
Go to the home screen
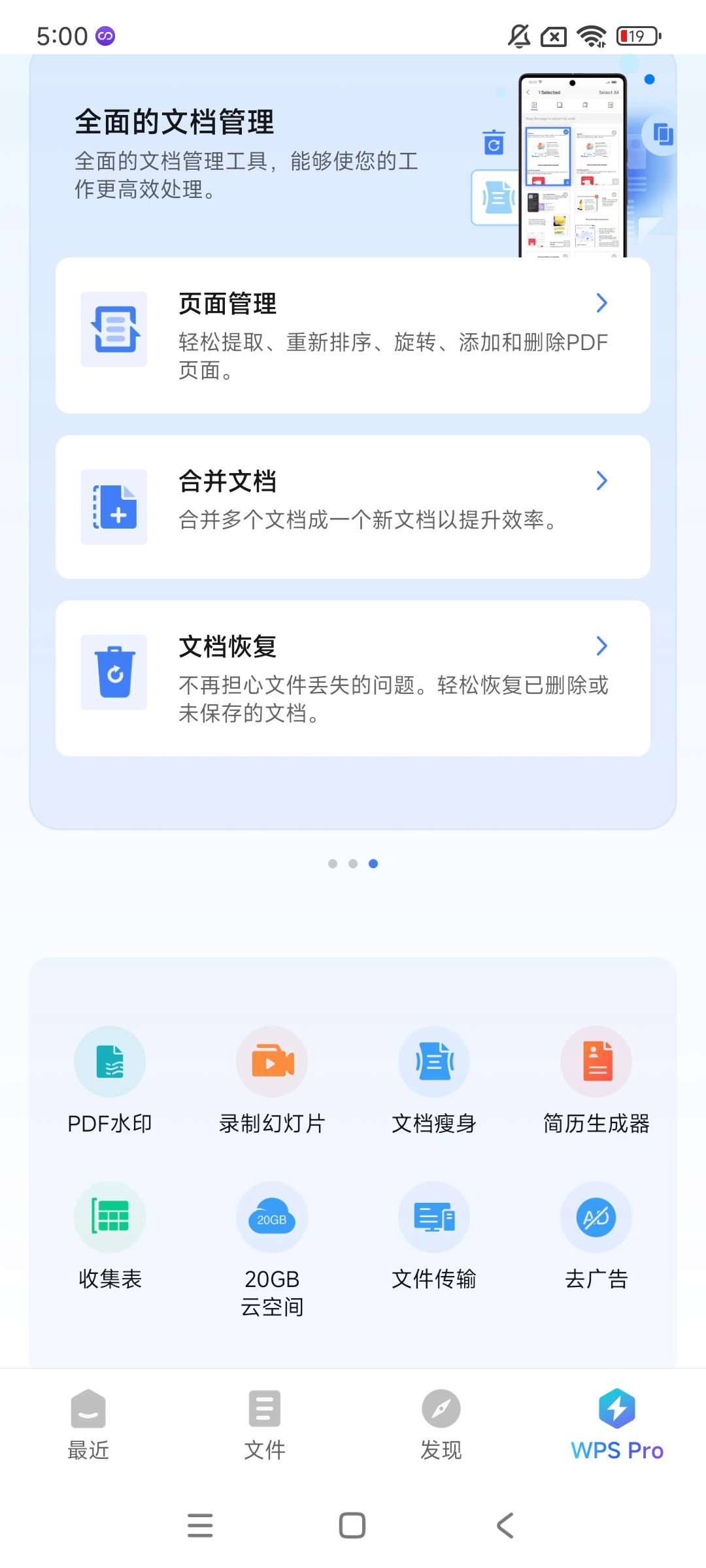click(352, 1526)
